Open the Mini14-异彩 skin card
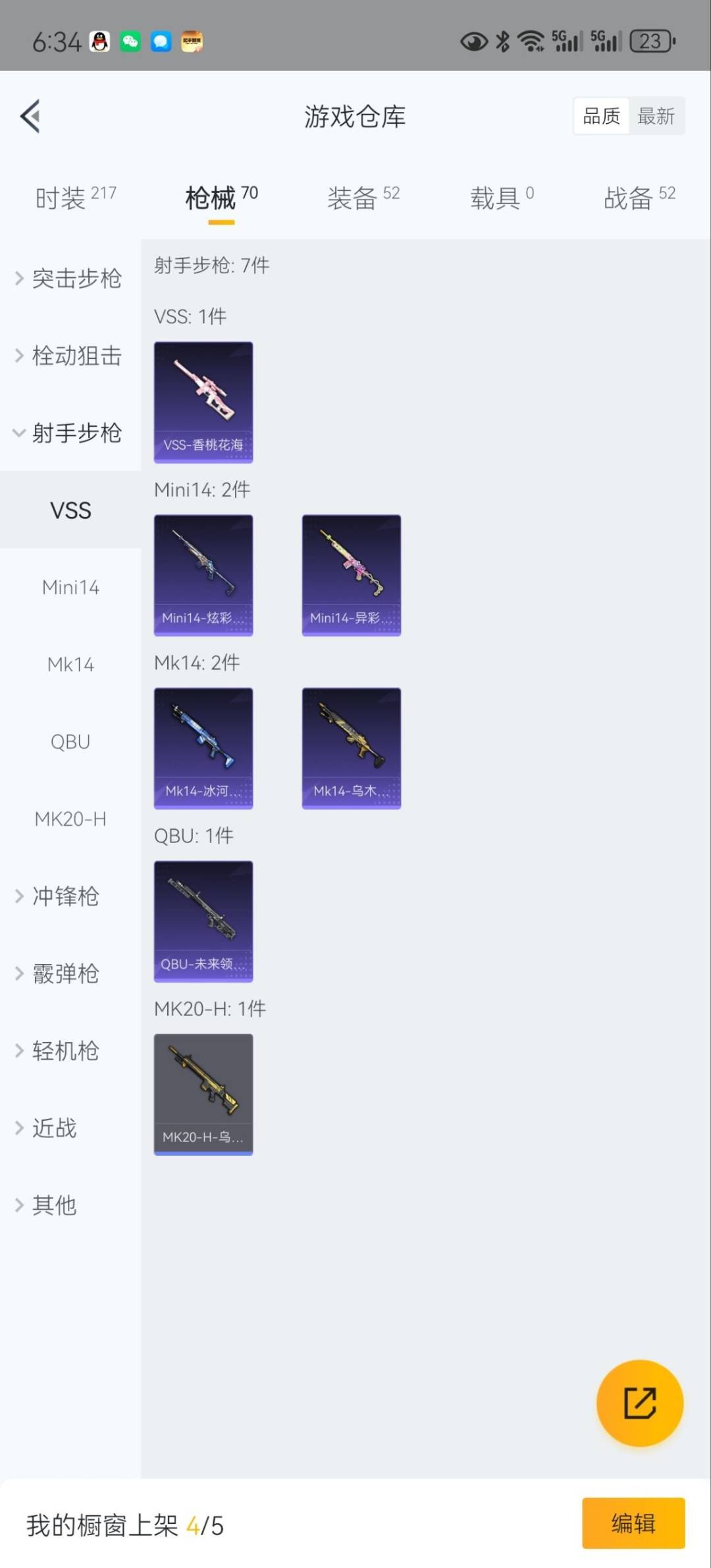 click(x=351, y=575)
